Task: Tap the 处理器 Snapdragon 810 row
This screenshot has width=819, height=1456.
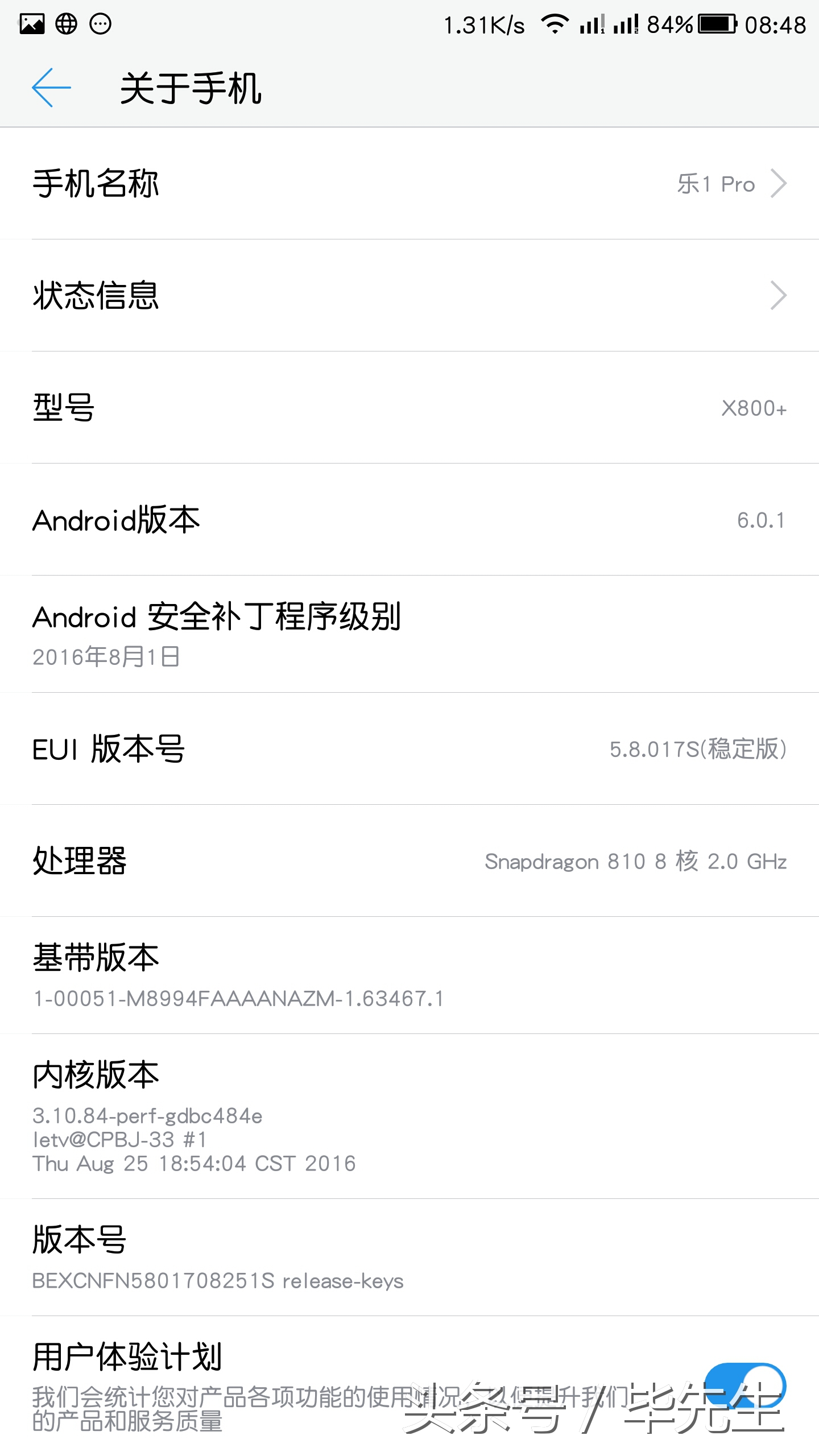Action: (x=409, y=862)
